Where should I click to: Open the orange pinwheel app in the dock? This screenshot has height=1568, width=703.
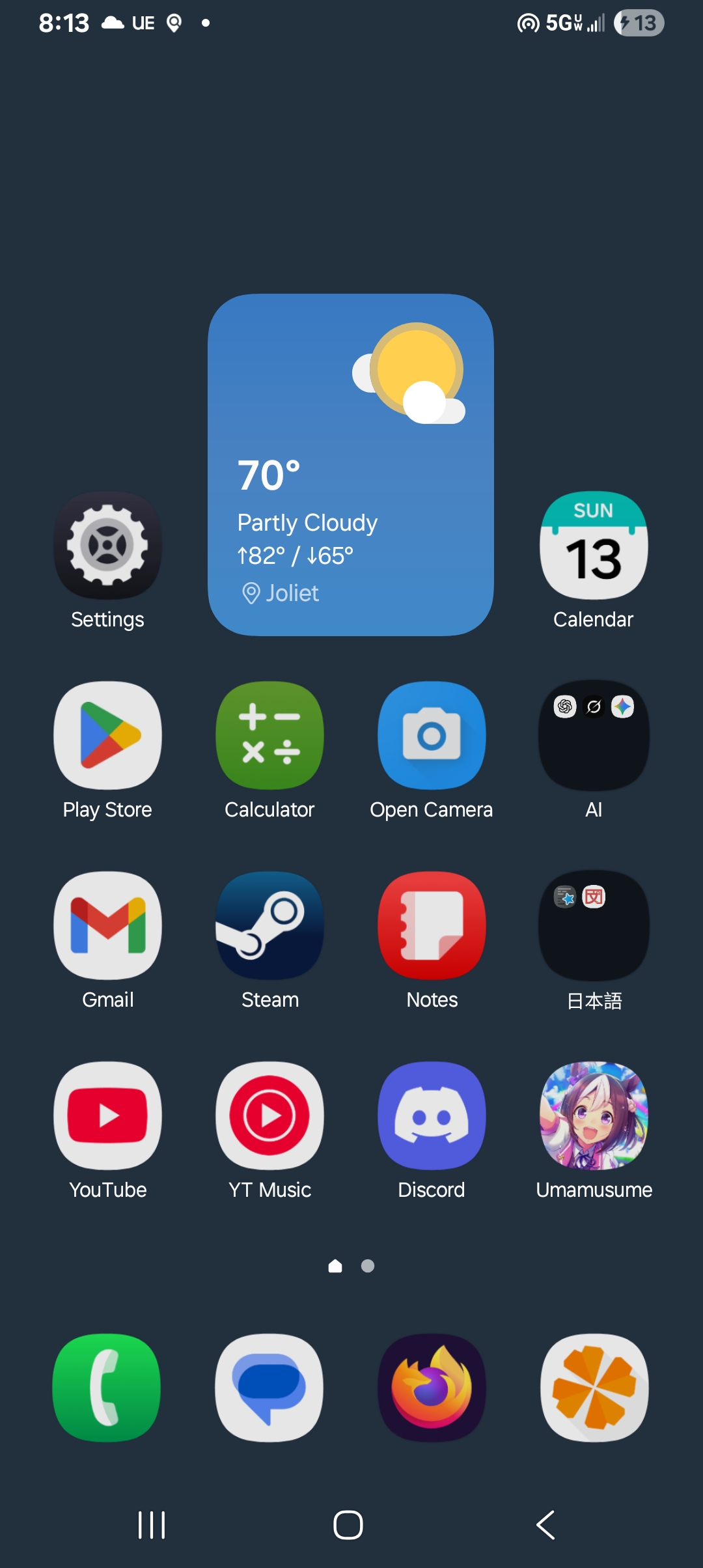pos(594,1388)
